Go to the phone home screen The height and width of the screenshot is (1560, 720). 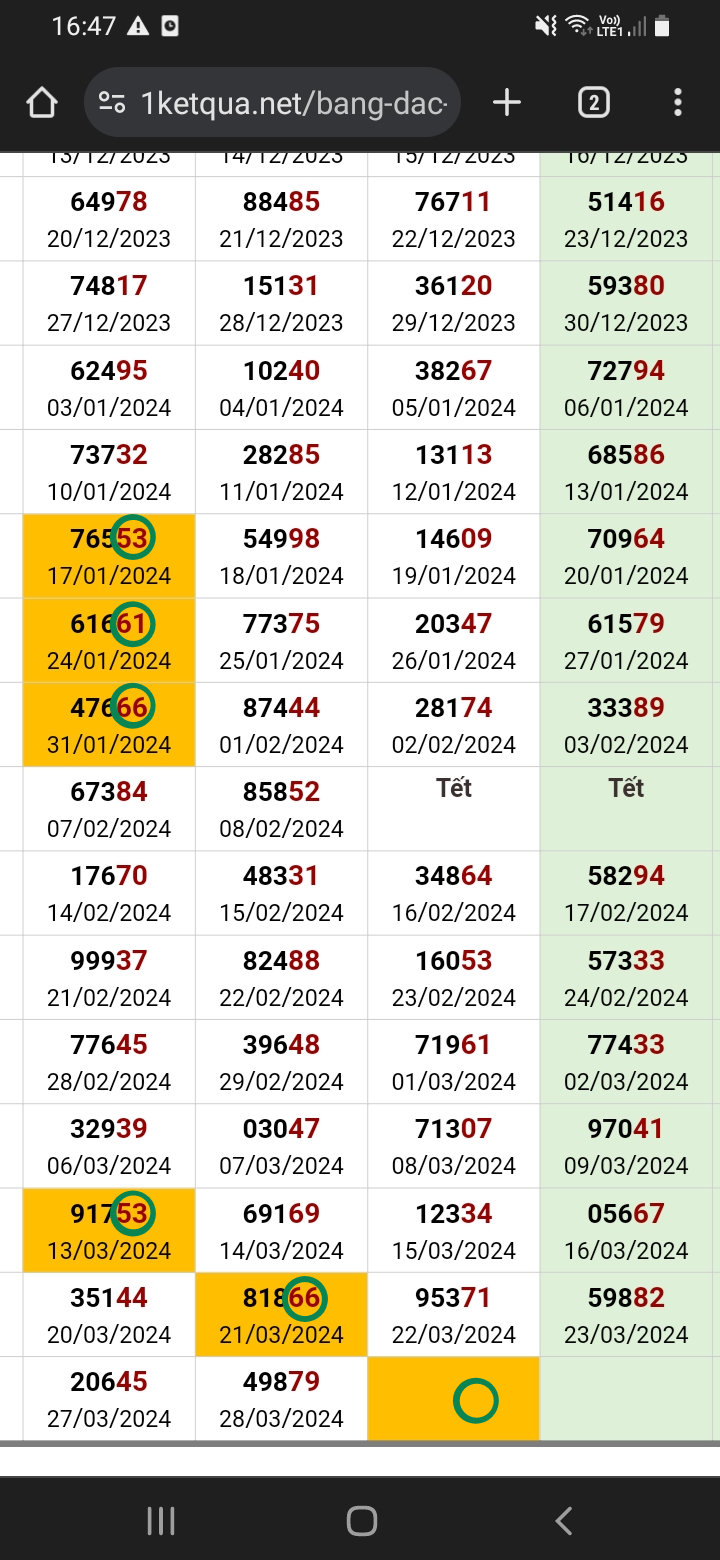(361, 1521)
